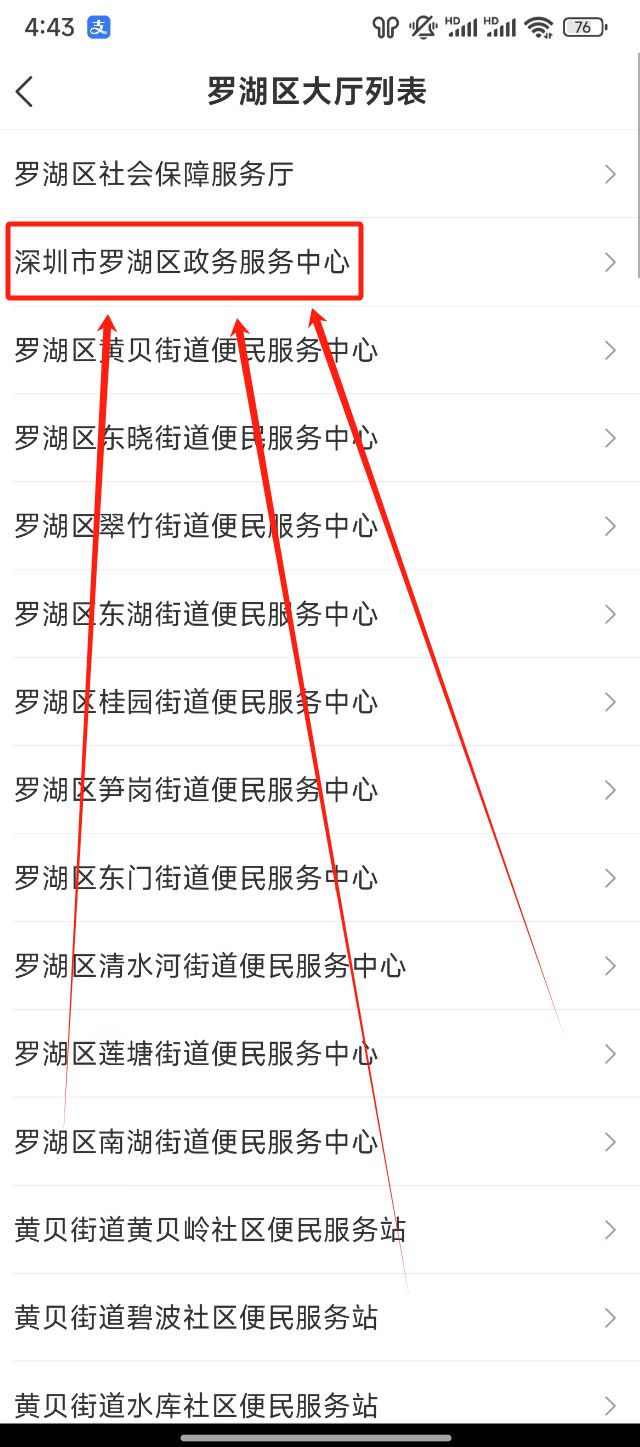Select 罗湖区东湖街道便民服务中心

320,614
